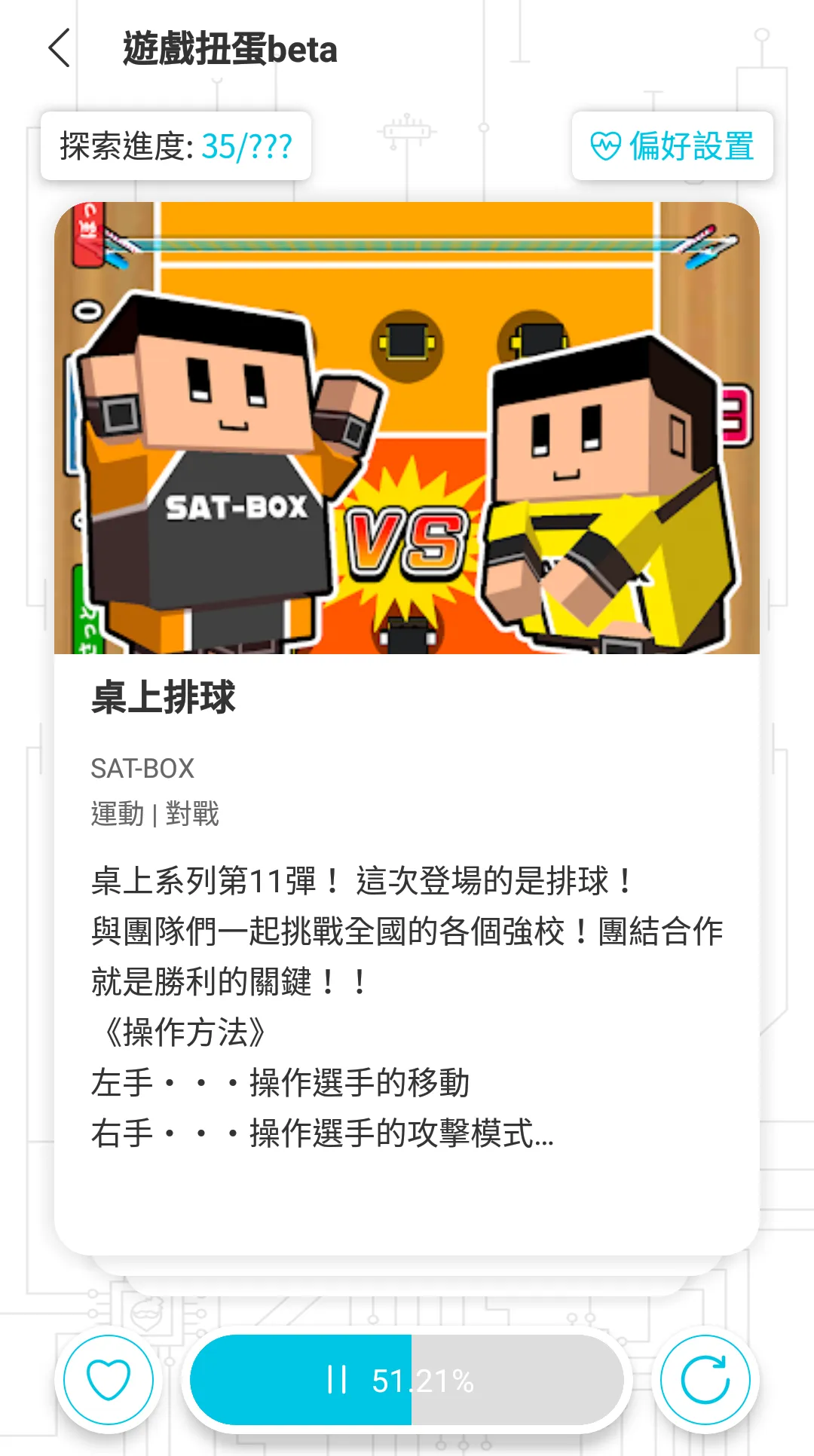Image resolution: width=814 pixels, height=1456 pixels.
Task: Refresh to get another game
Action: 705,1379
